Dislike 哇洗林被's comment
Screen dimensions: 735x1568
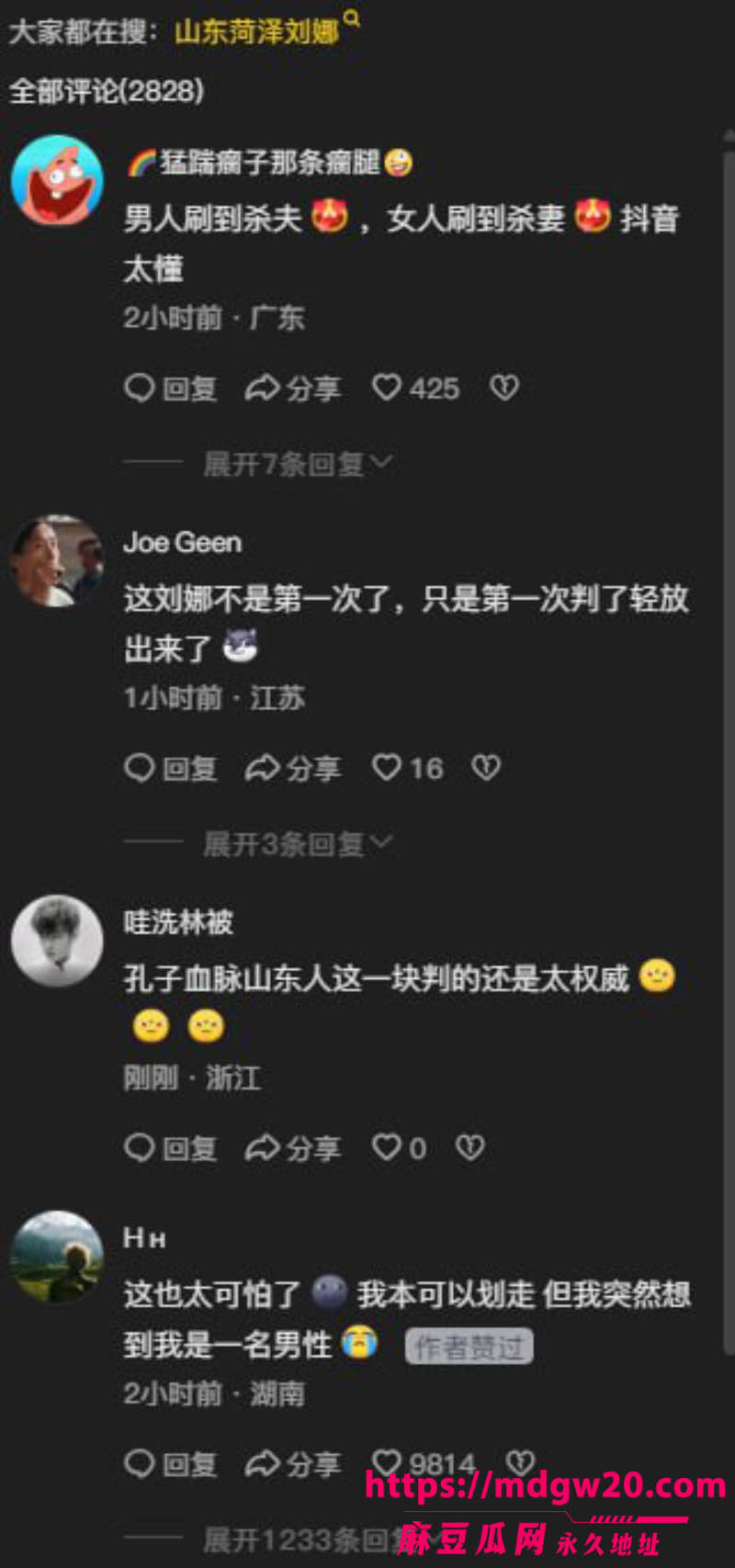tap(469, 1147)
